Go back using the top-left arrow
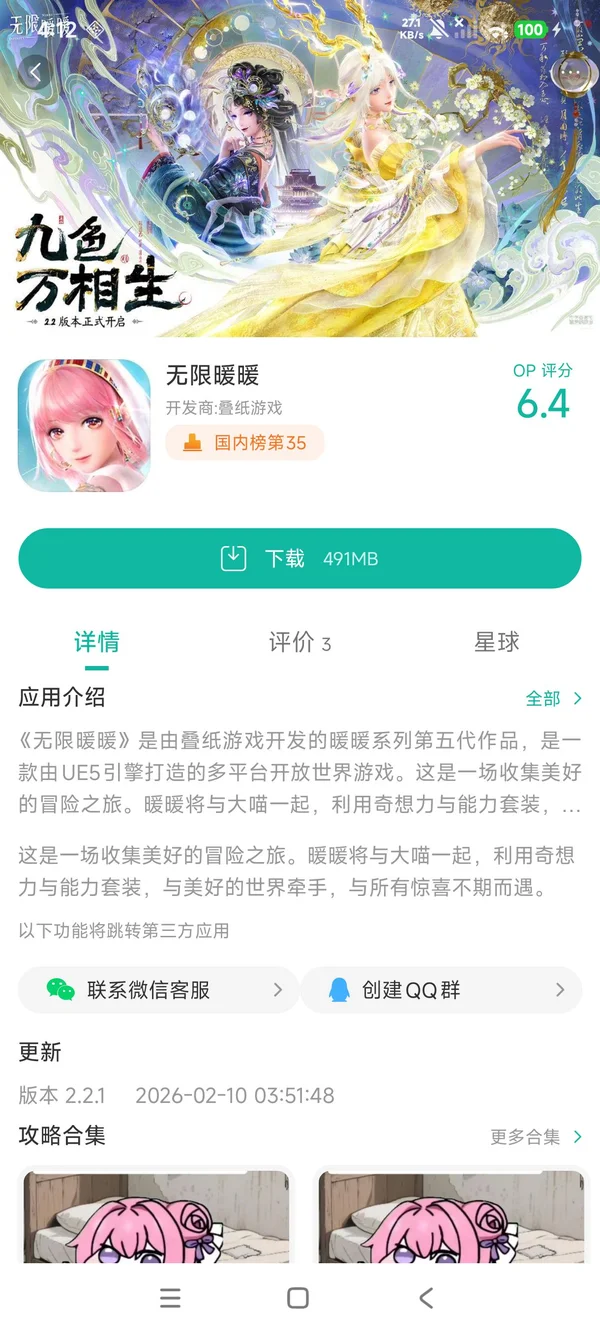This screenshot has width=600, height=1333. [36, 72]
